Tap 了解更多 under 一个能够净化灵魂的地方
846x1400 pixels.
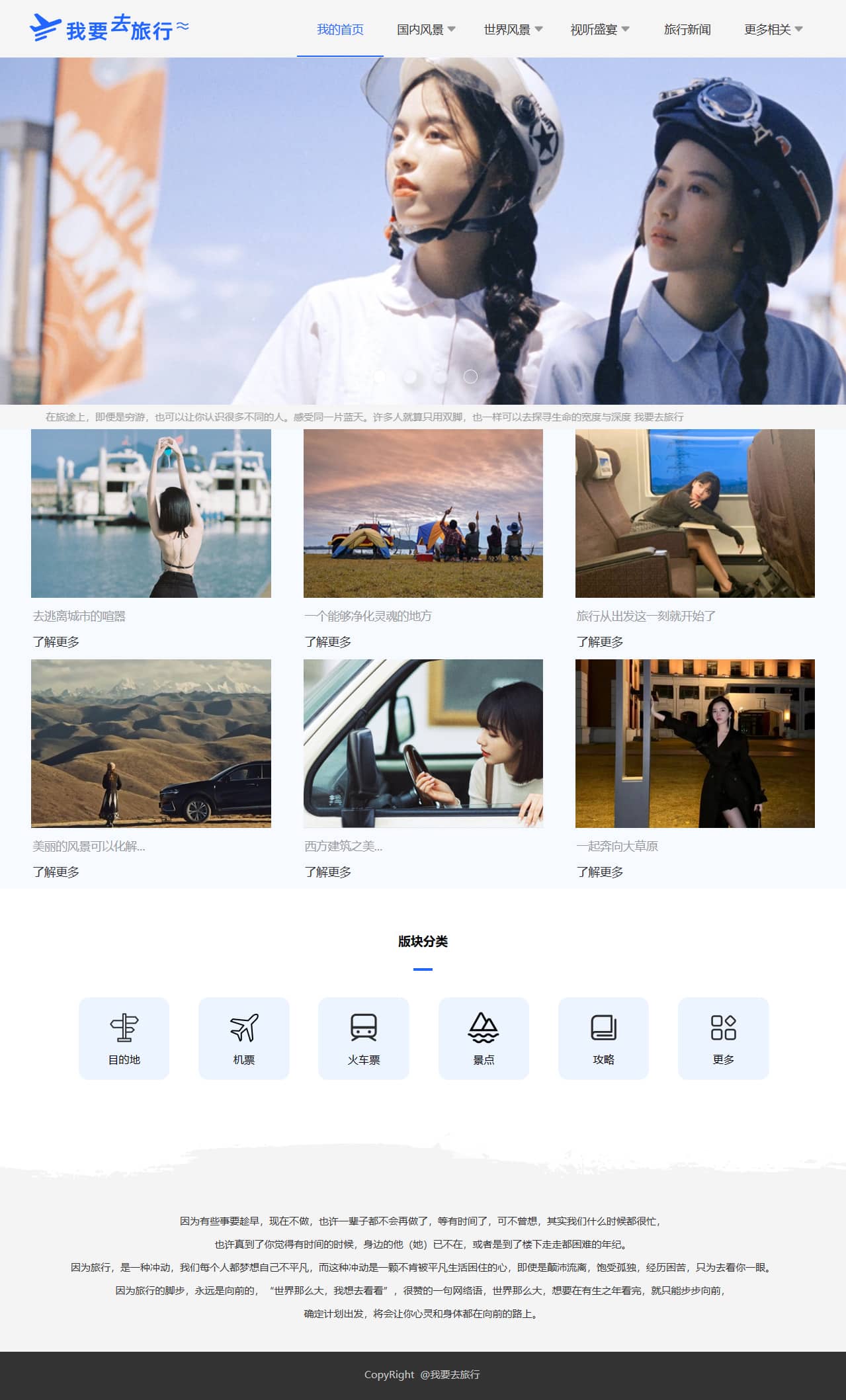pyautogui.click(x=328, y=641)
